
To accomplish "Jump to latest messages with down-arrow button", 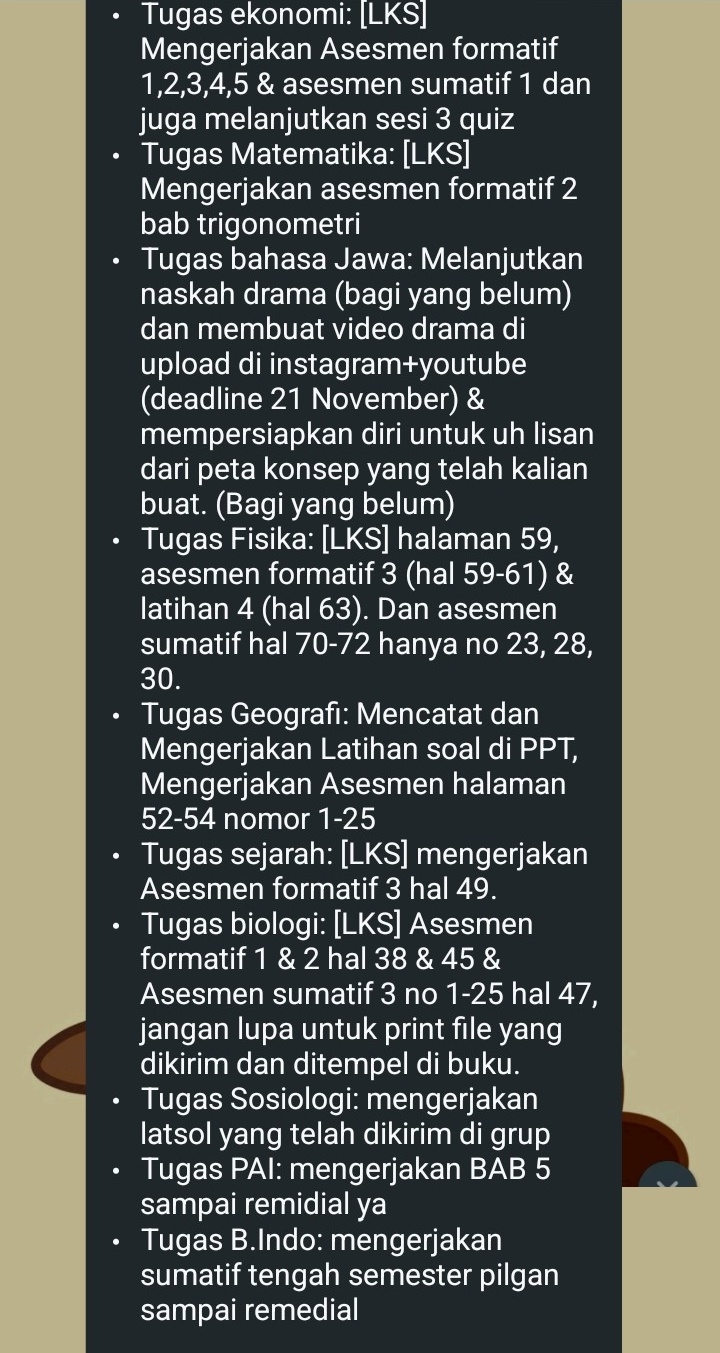I will click(666, 1178).
